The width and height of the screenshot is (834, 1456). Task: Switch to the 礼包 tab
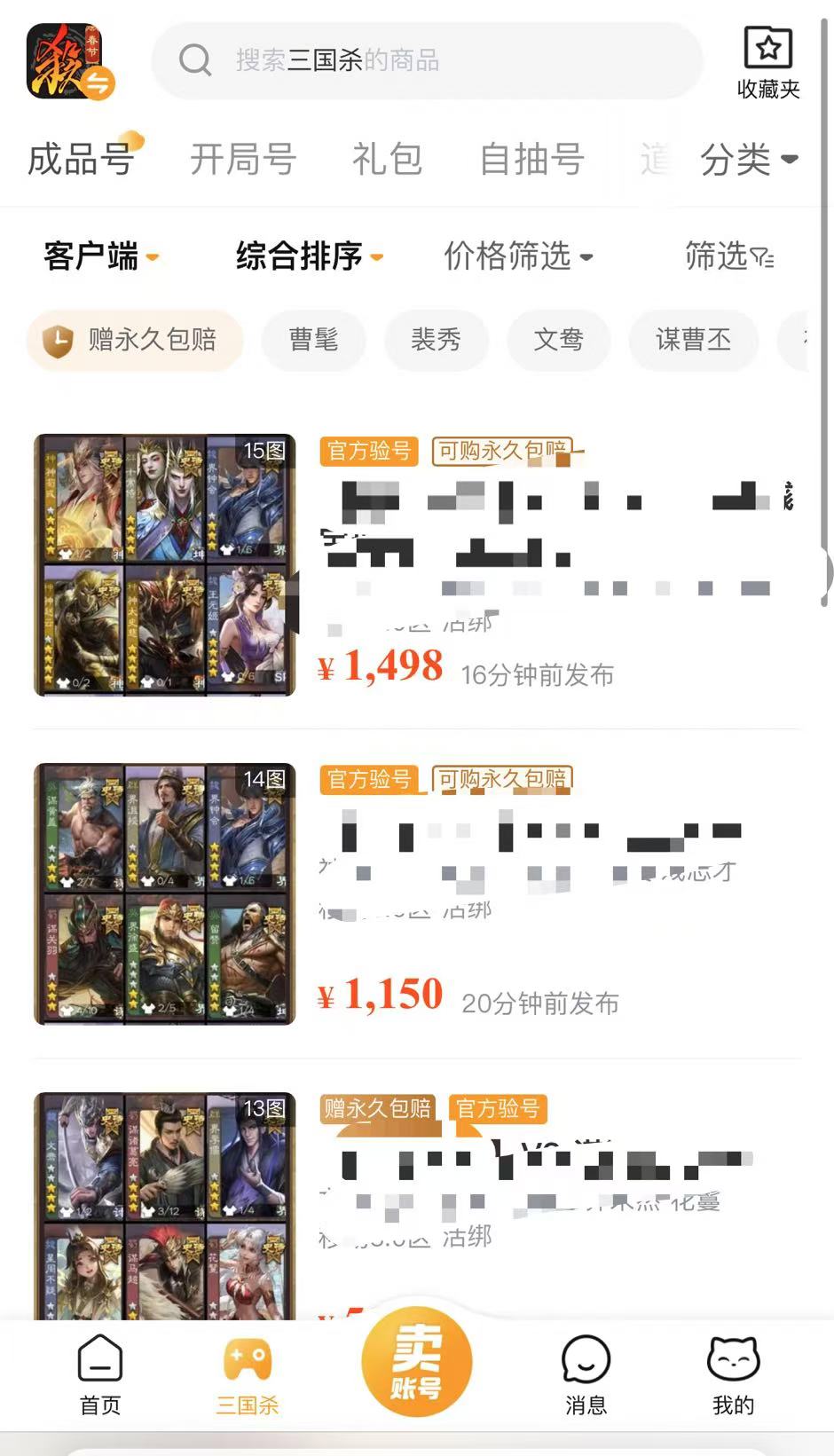tap(387, 160)
